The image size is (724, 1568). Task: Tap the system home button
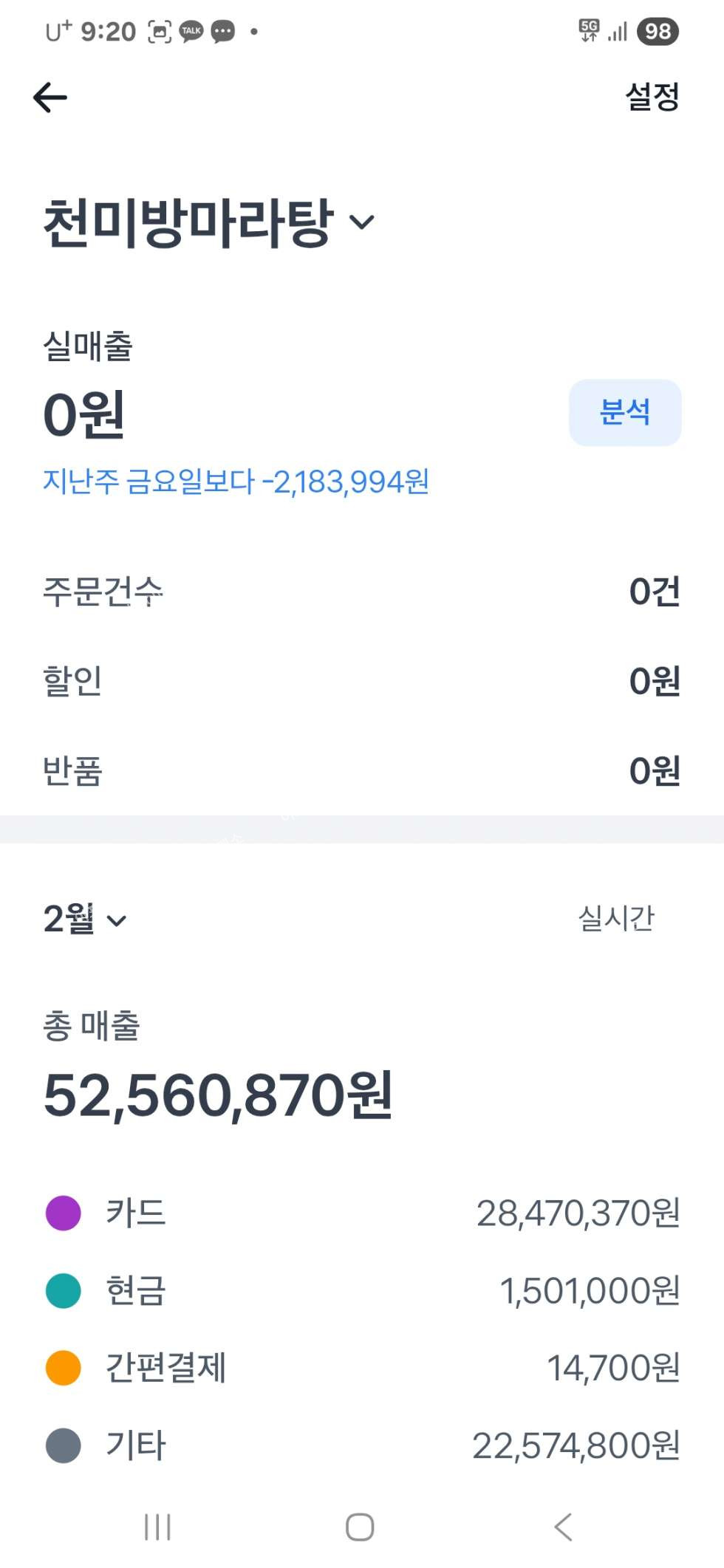(x=360, y=1527)
